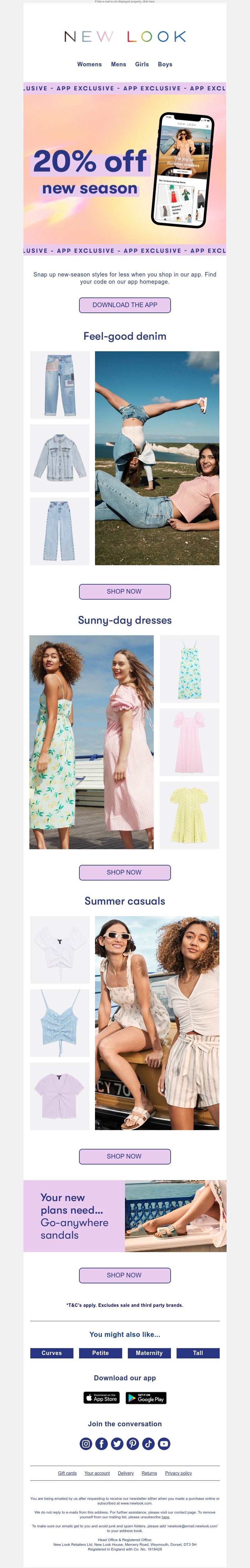This screenshot has height=1568, width=250.
Task: Open the Go-anywhere sandals banner
Action: coord(125,1216)
